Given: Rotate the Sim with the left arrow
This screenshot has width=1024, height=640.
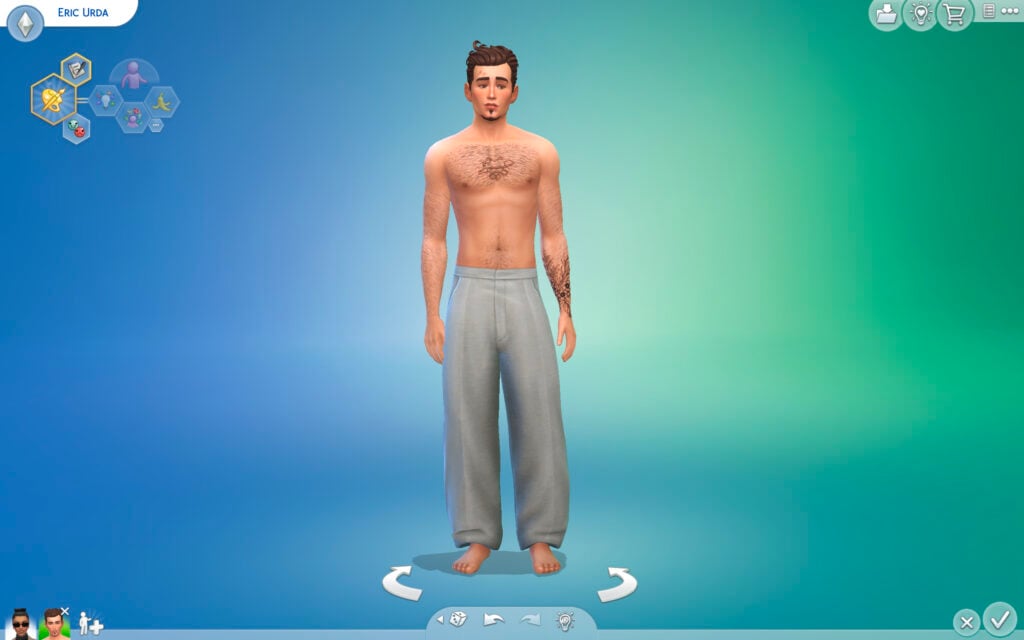Looking at the screenshot, I should point(402,583).
